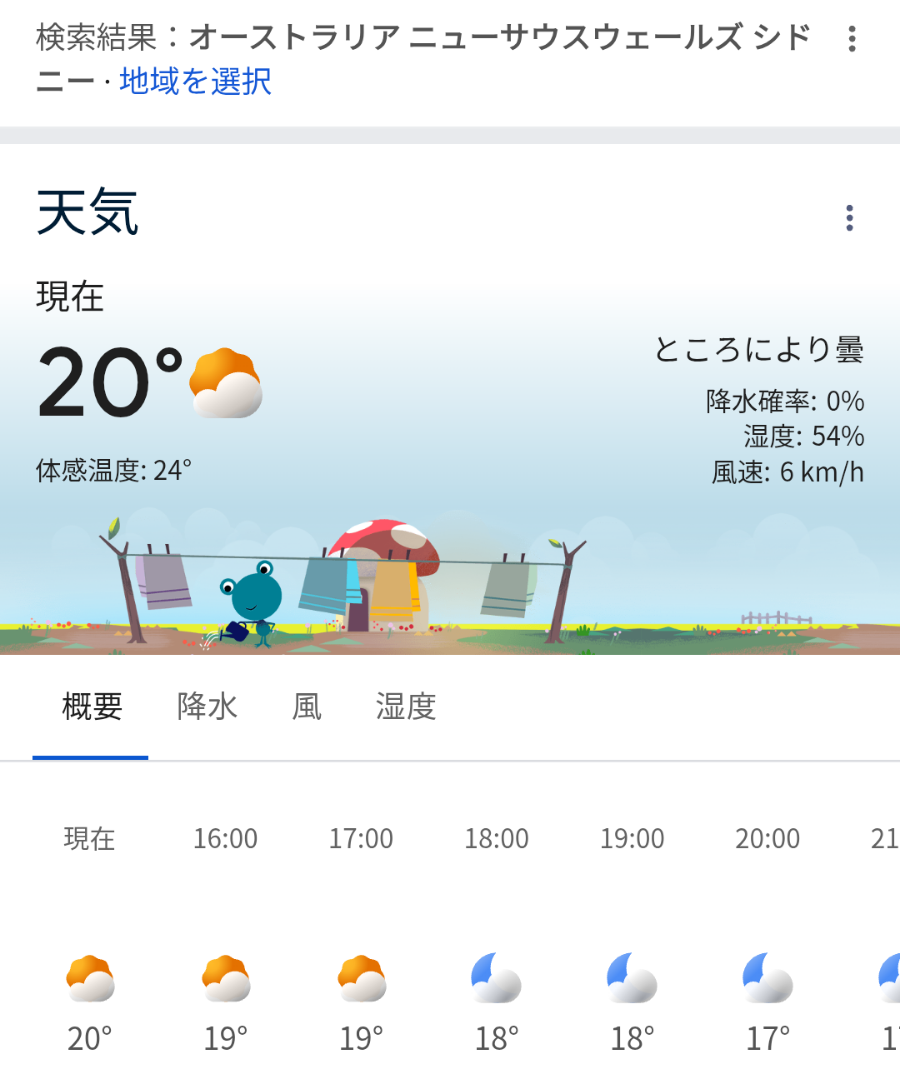
Task: Open the overflow menu beside the search result location
Action: point(851,40)
